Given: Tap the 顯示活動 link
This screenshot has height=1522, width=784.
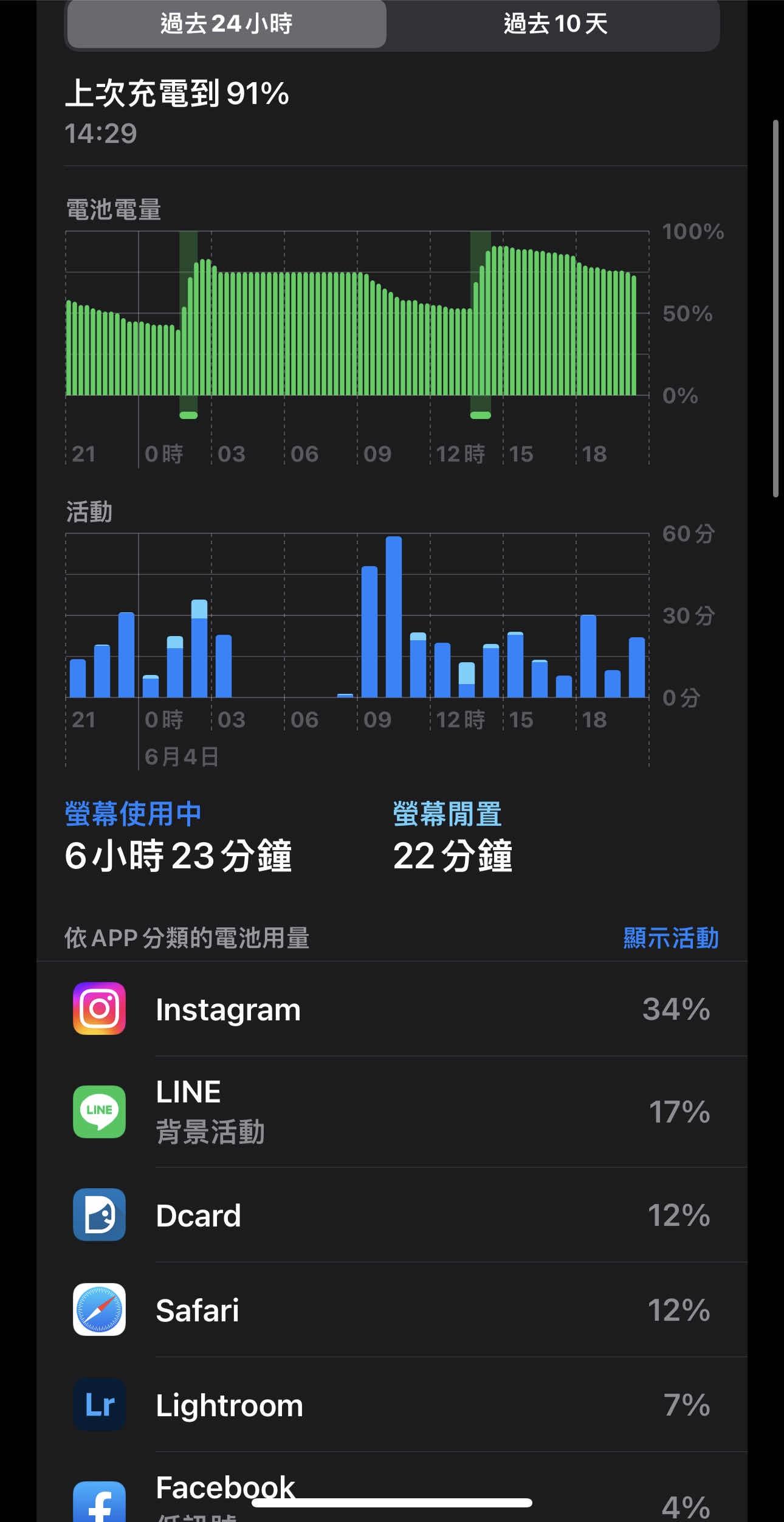Looking at the screenshot, I should click(671, 938).
